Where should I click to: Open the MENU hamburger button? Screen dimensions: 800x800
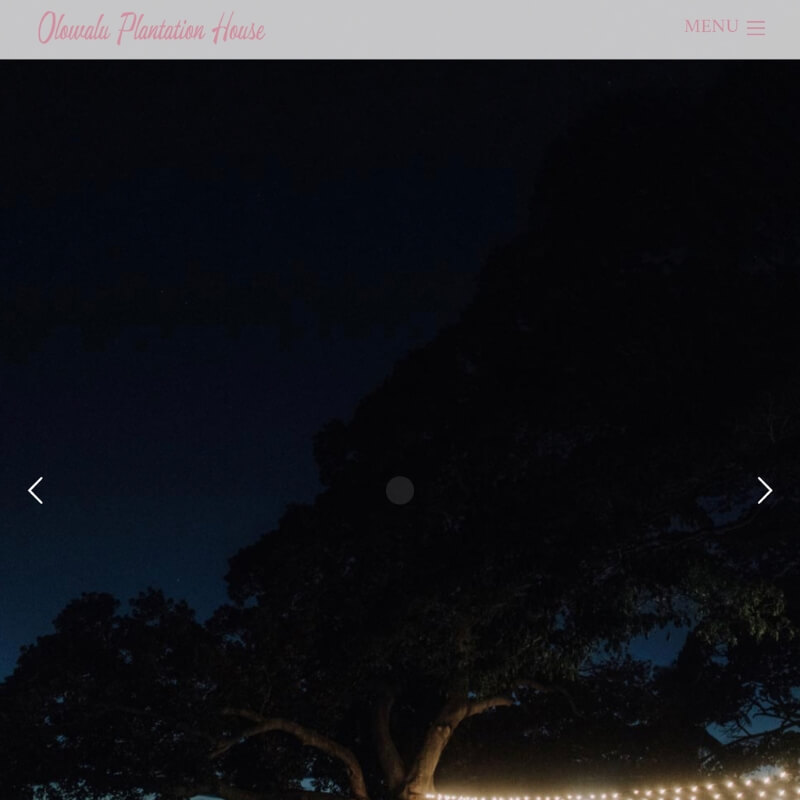pyautogui.click(x=725, y=27)
